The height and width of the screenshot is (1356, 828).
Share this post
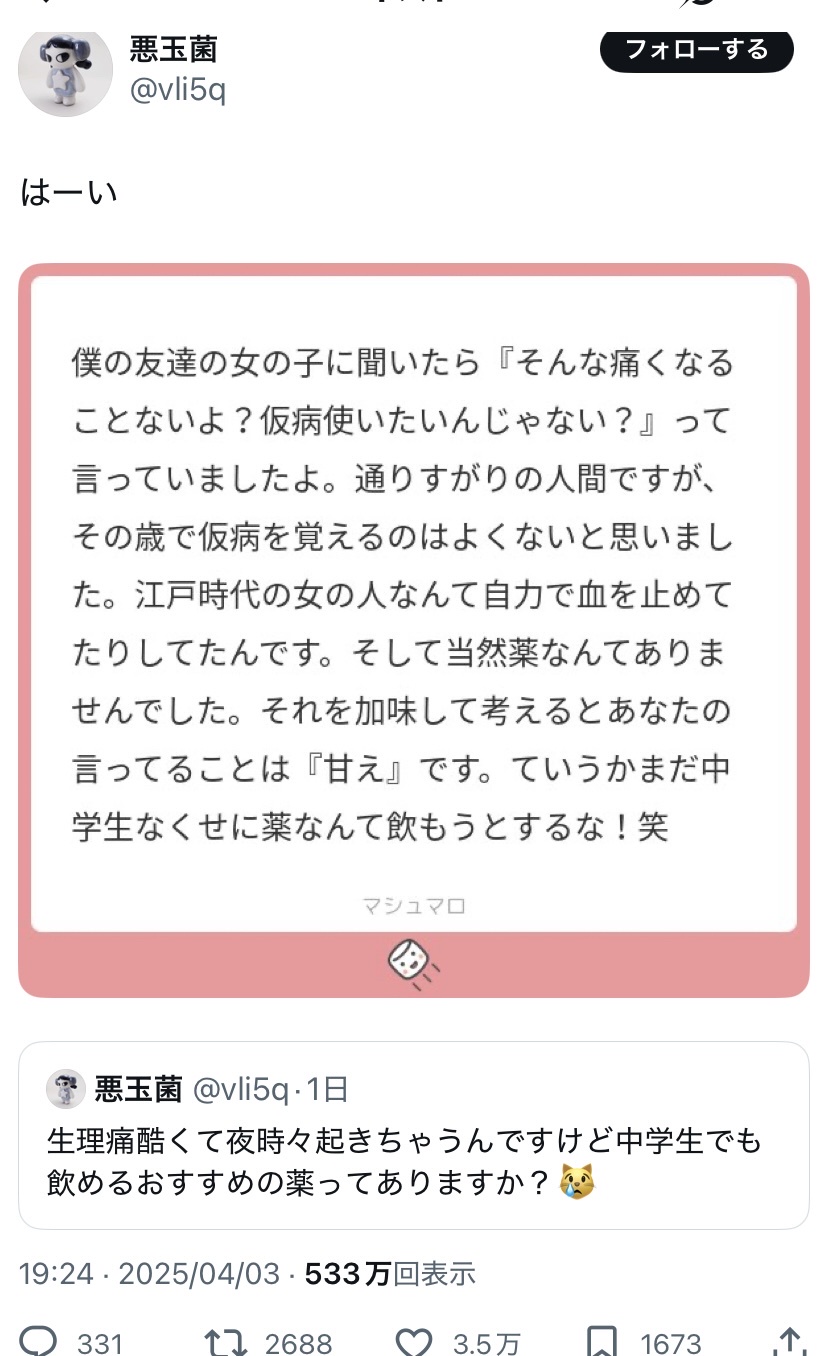tap(789, 1341)
